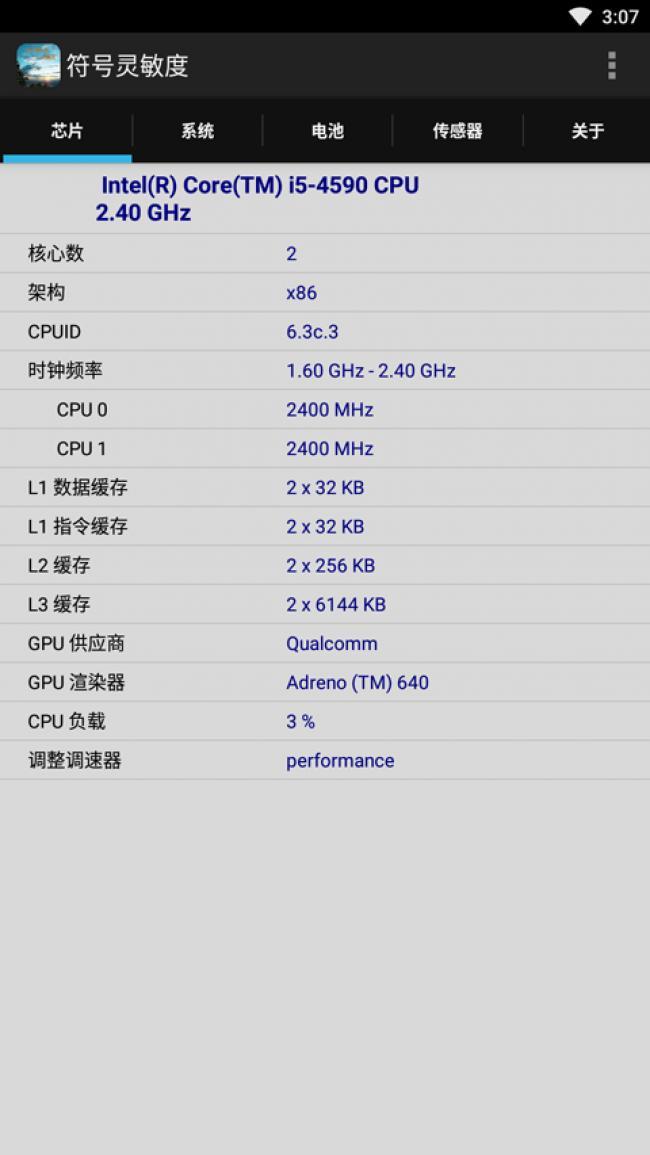Select the 芯片 tab
The image size is (650, 1155).
(67, 131)
